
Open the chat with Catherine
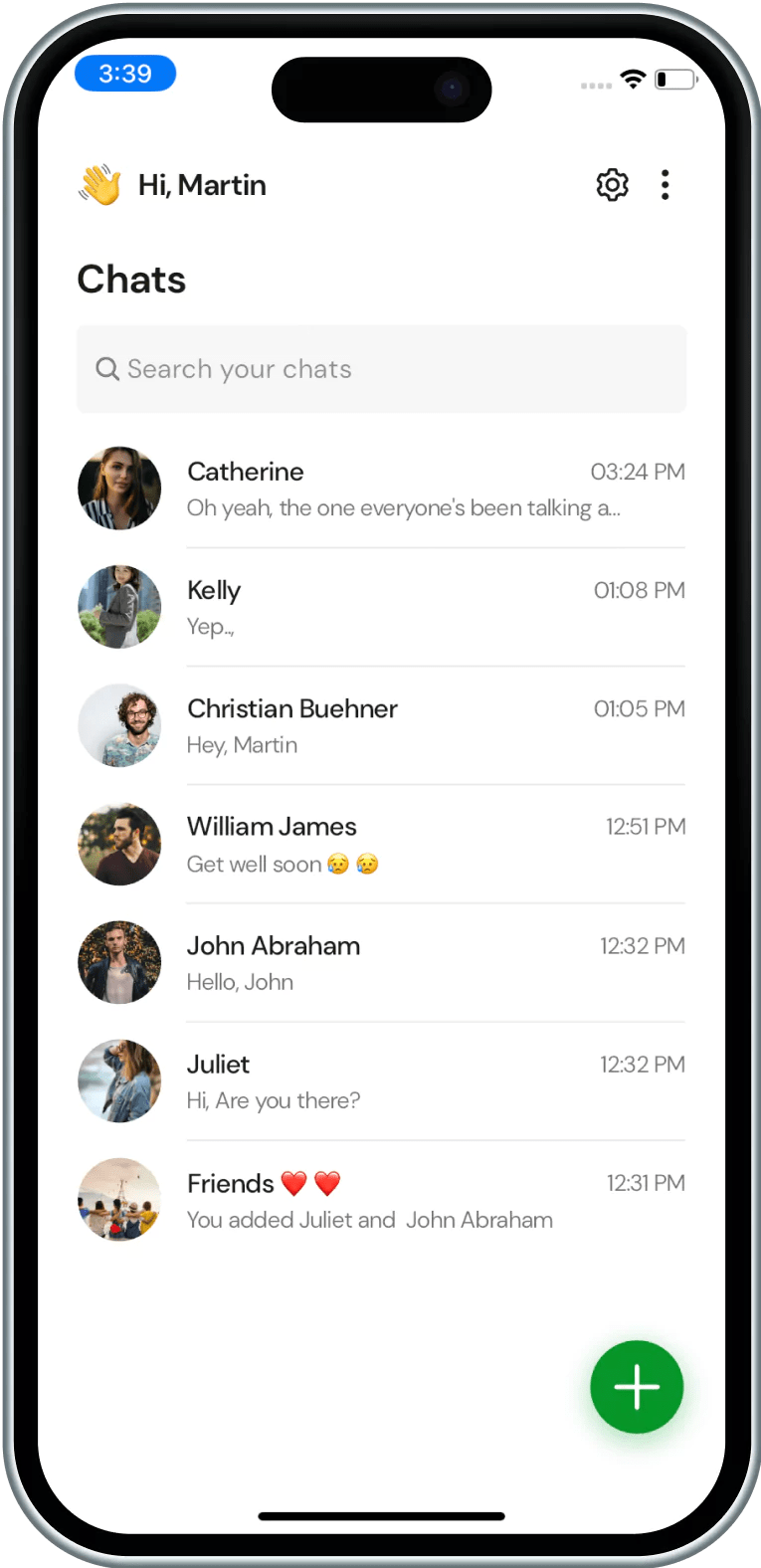pyautogui.click(x=382, y=489)
